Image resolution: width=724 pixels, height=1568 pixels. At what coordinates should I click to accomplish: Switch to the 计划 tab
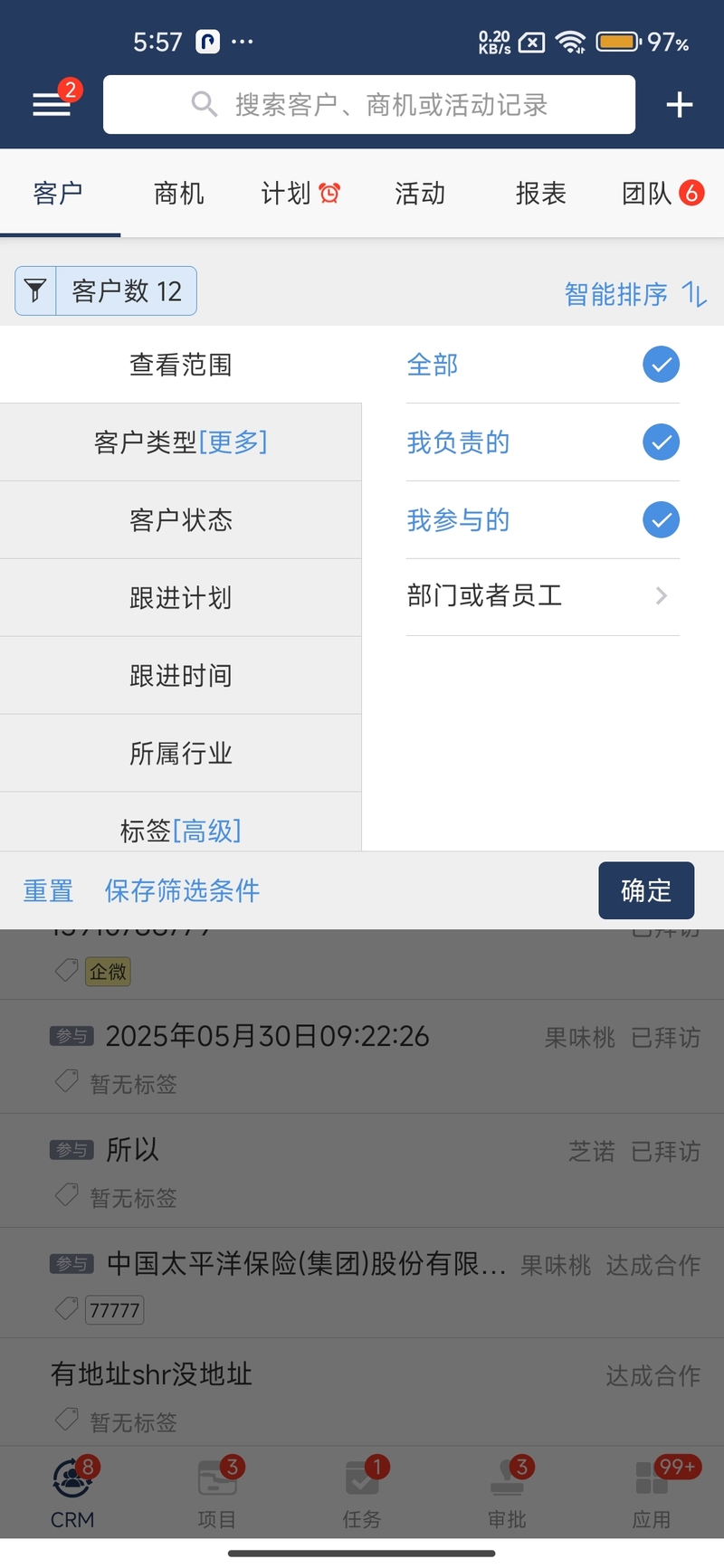pyautogui.click(x=300, y=193)
